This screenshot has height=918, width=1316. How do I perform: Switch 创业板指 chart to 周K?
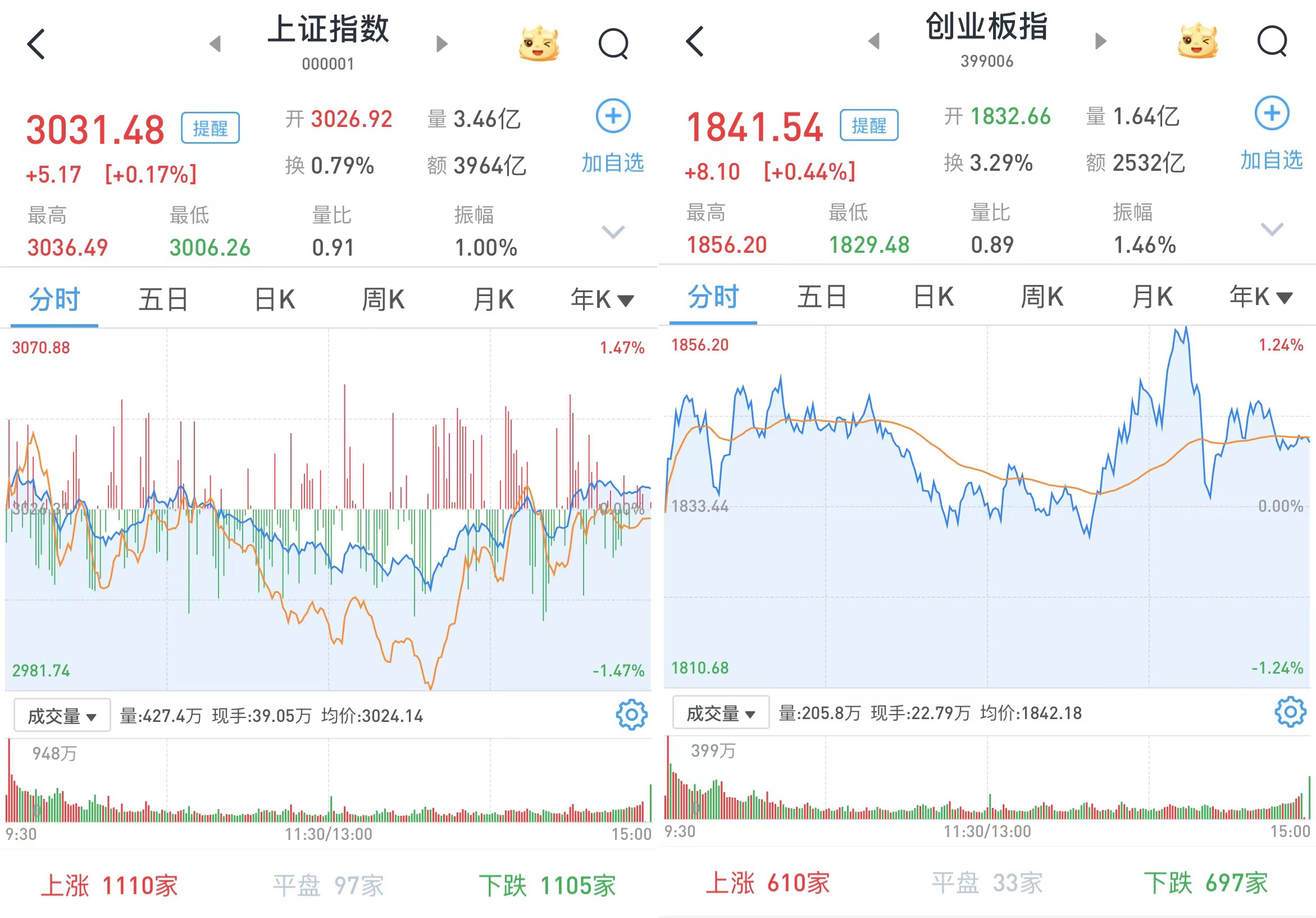point(1041,297)
